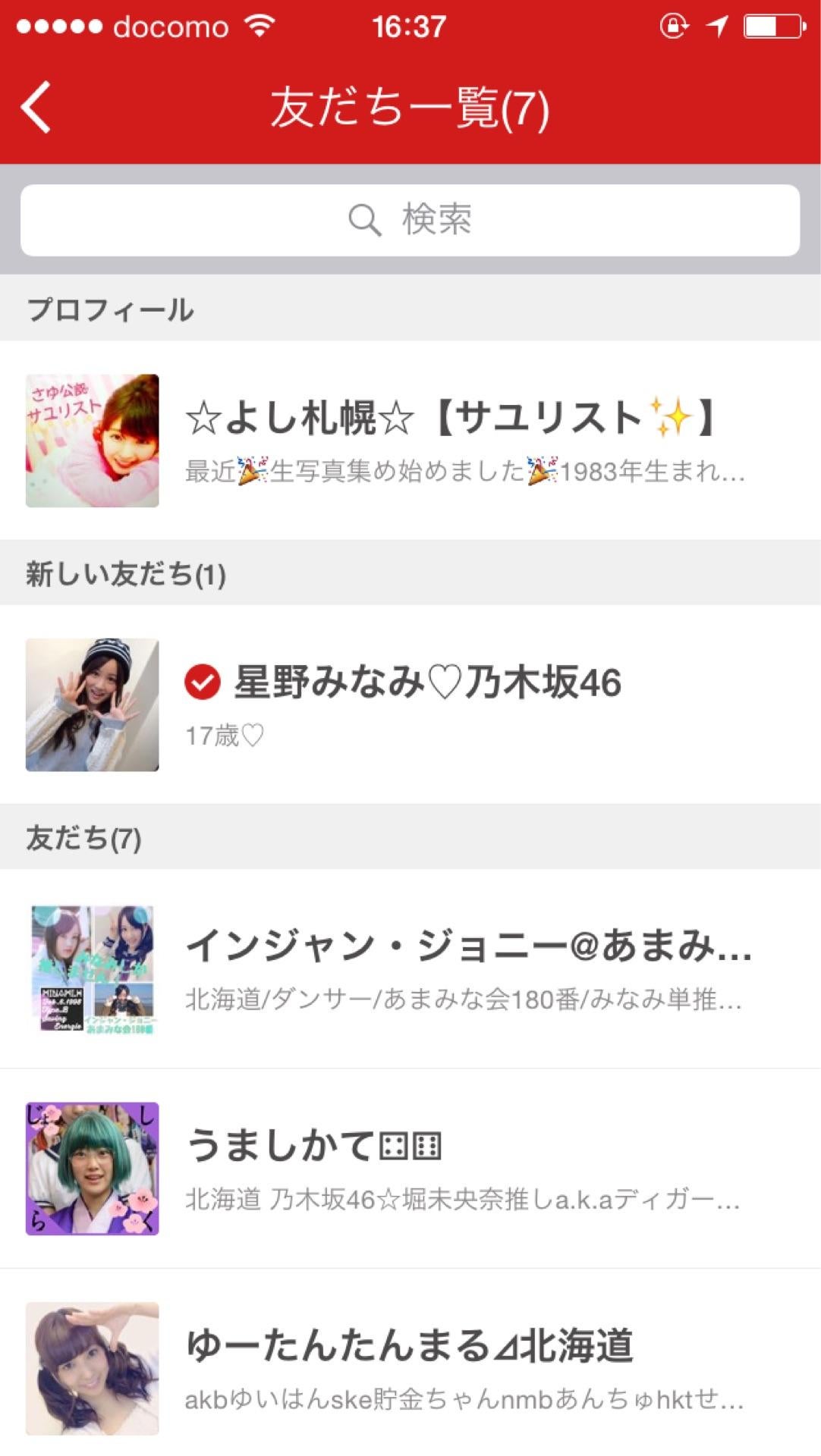This screenshot has height=1456, width=821.
Task: Open friend うましかて
Action: pos(410,1168)
